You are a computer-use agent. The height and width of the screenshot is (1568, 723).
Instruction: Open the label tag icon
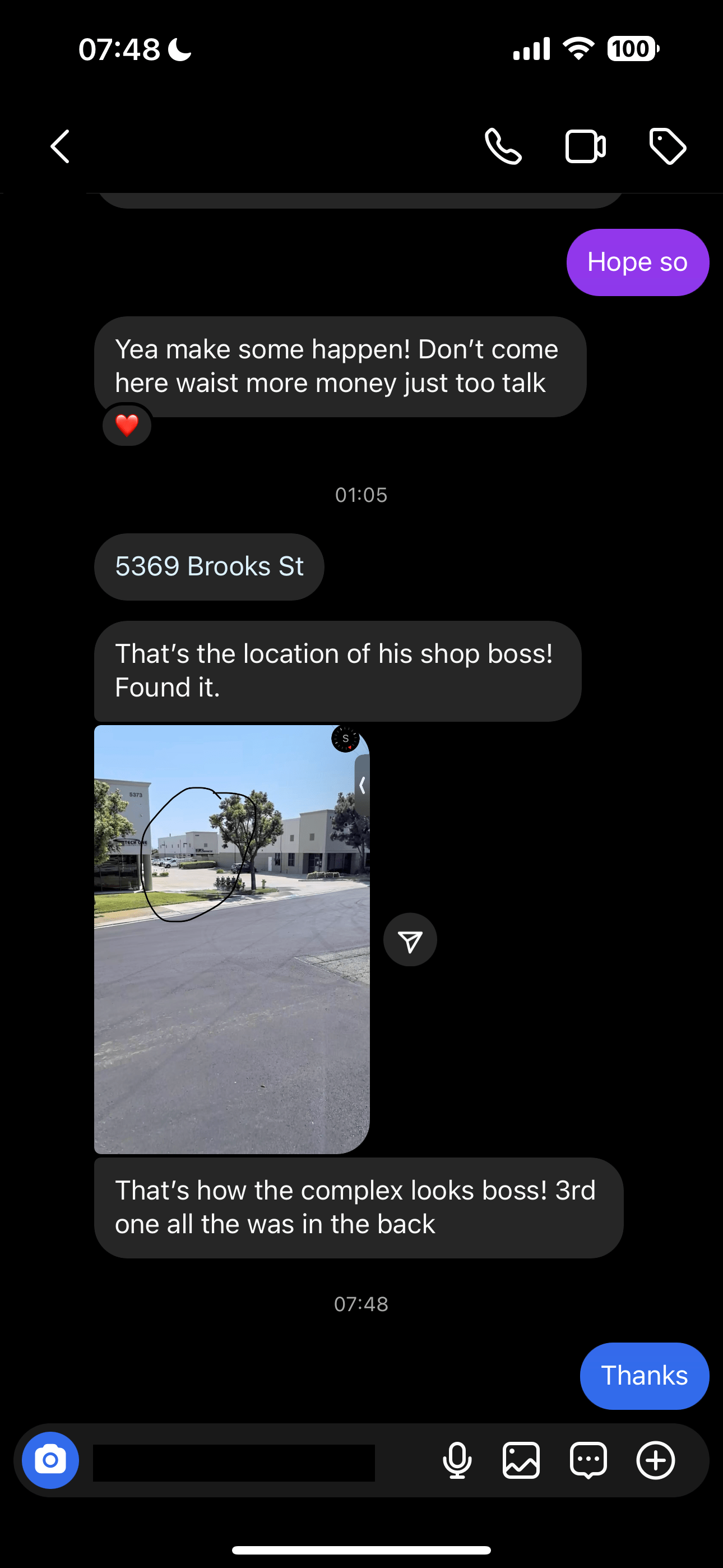tap(668, 147)
